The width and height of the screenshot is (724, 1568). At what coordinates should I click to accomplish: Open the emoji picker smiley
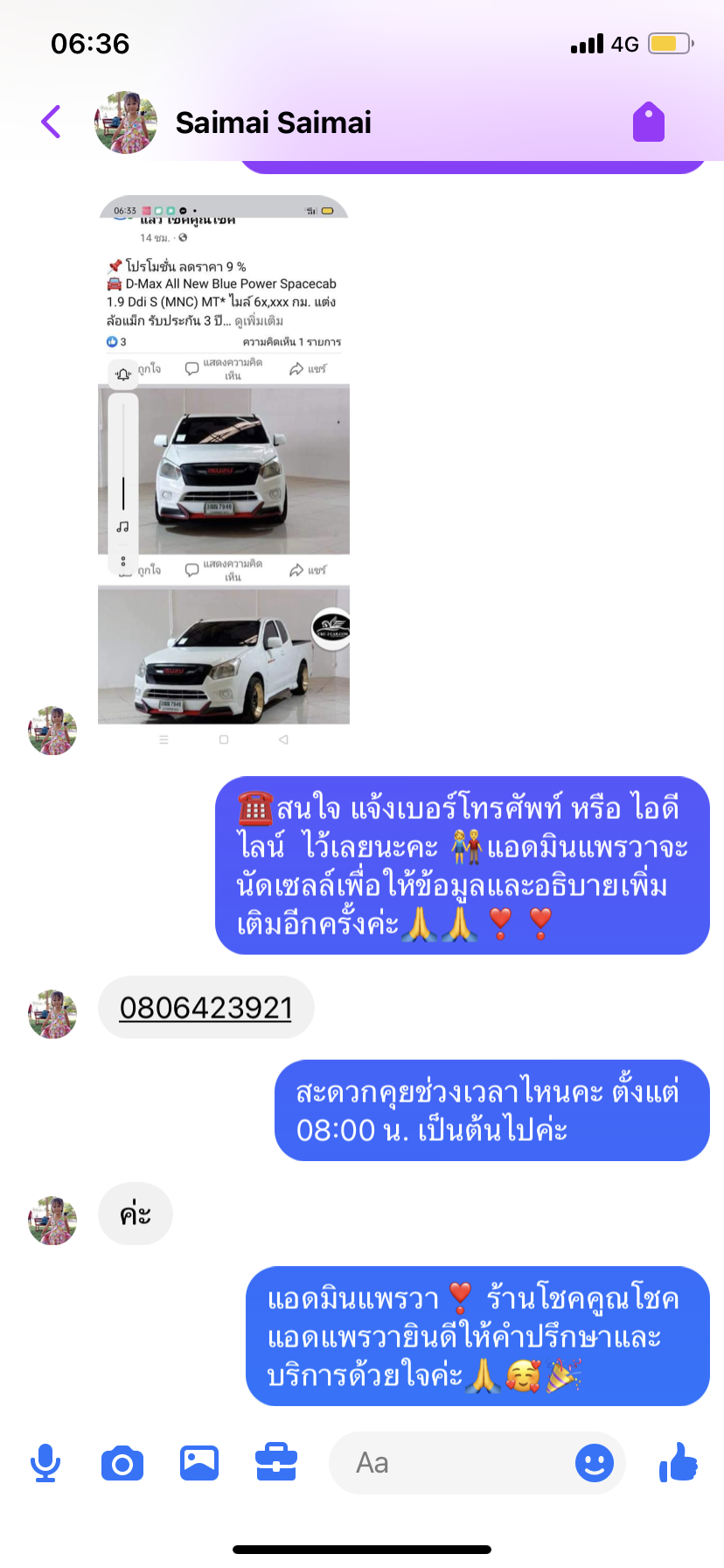coord(595,1463)
